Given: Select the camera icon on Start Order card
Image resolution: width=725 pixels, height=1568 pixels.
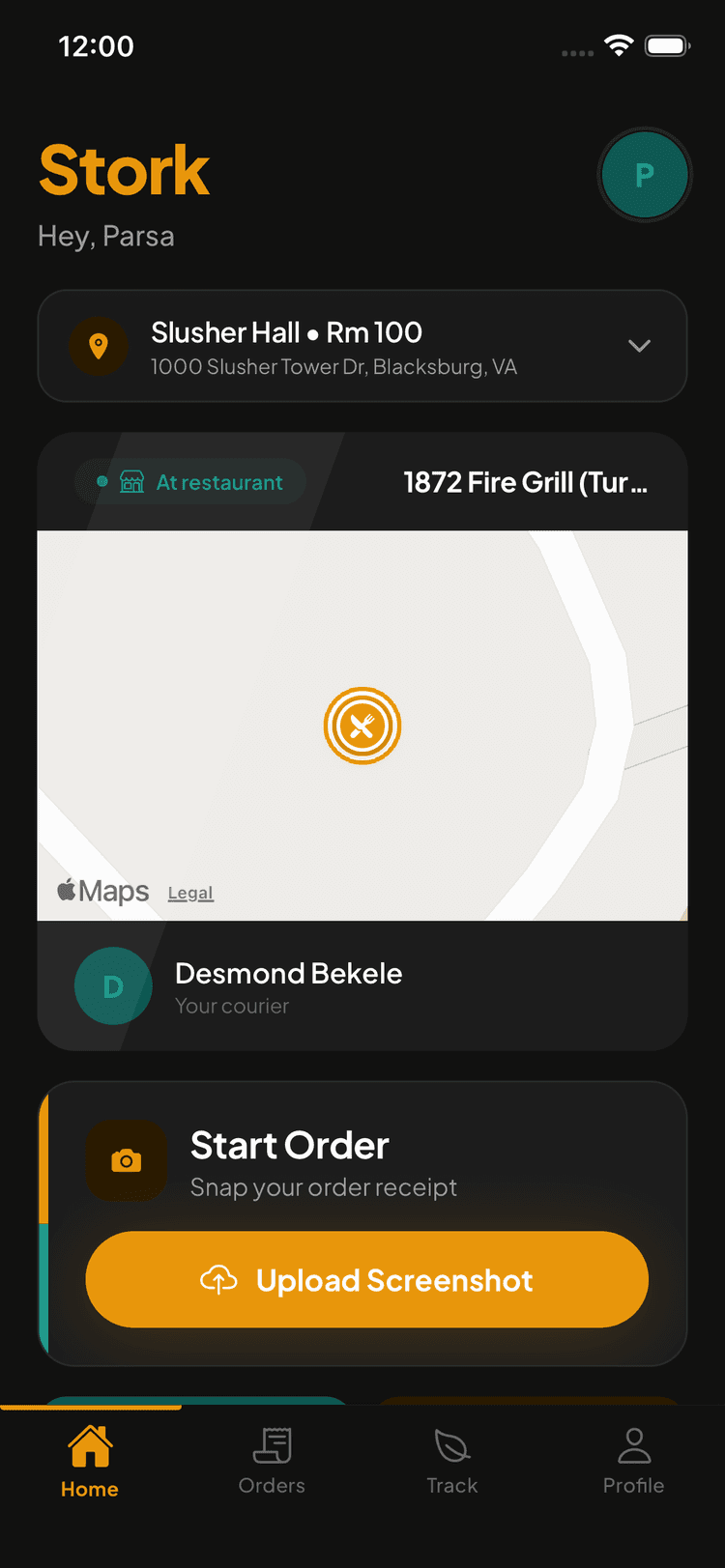Looking at the screenshot, I should 127,1161.
